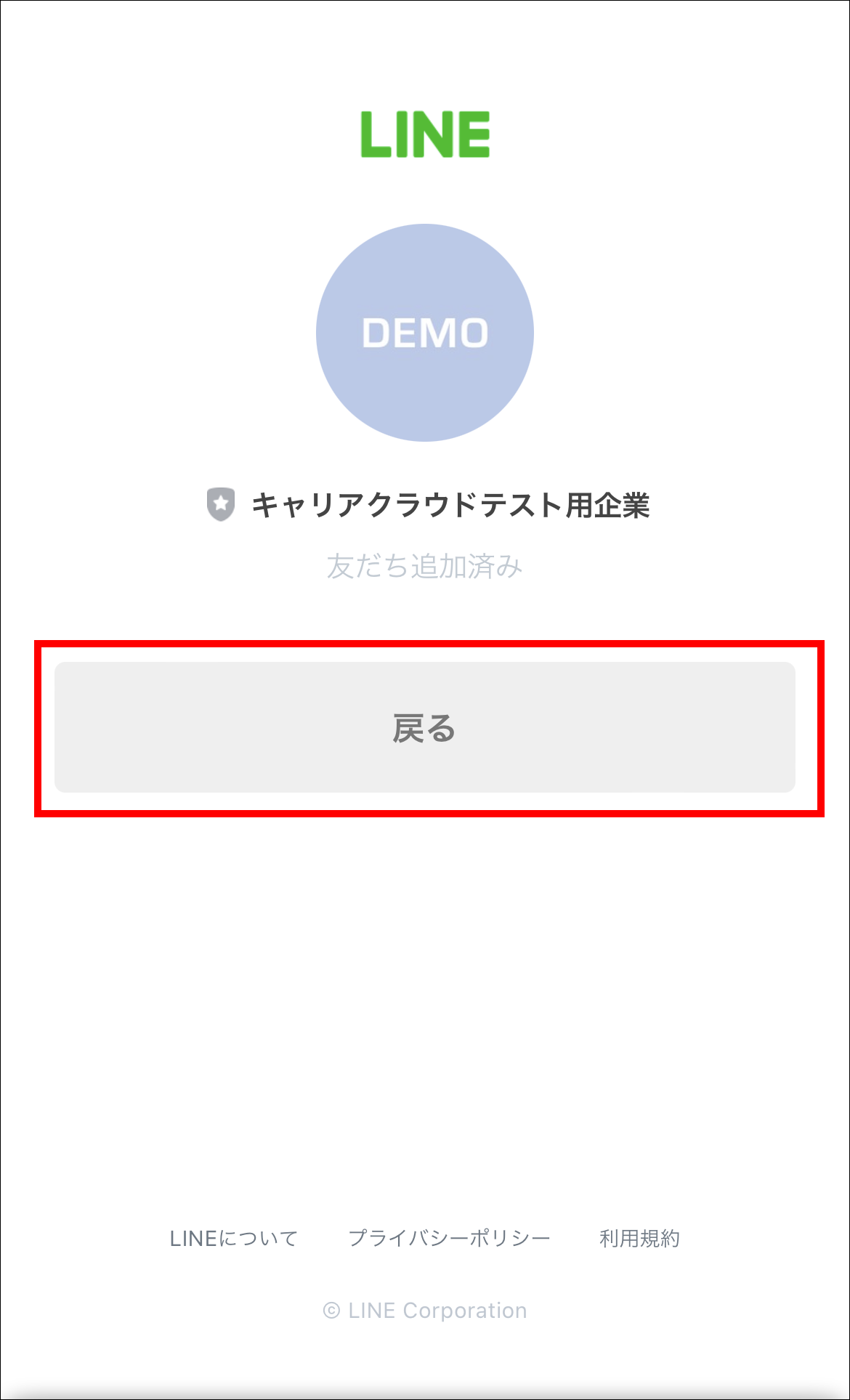The image size is (850, 1400).
Task: View the 利用規約 terms link
Action: click(639, 1238)
